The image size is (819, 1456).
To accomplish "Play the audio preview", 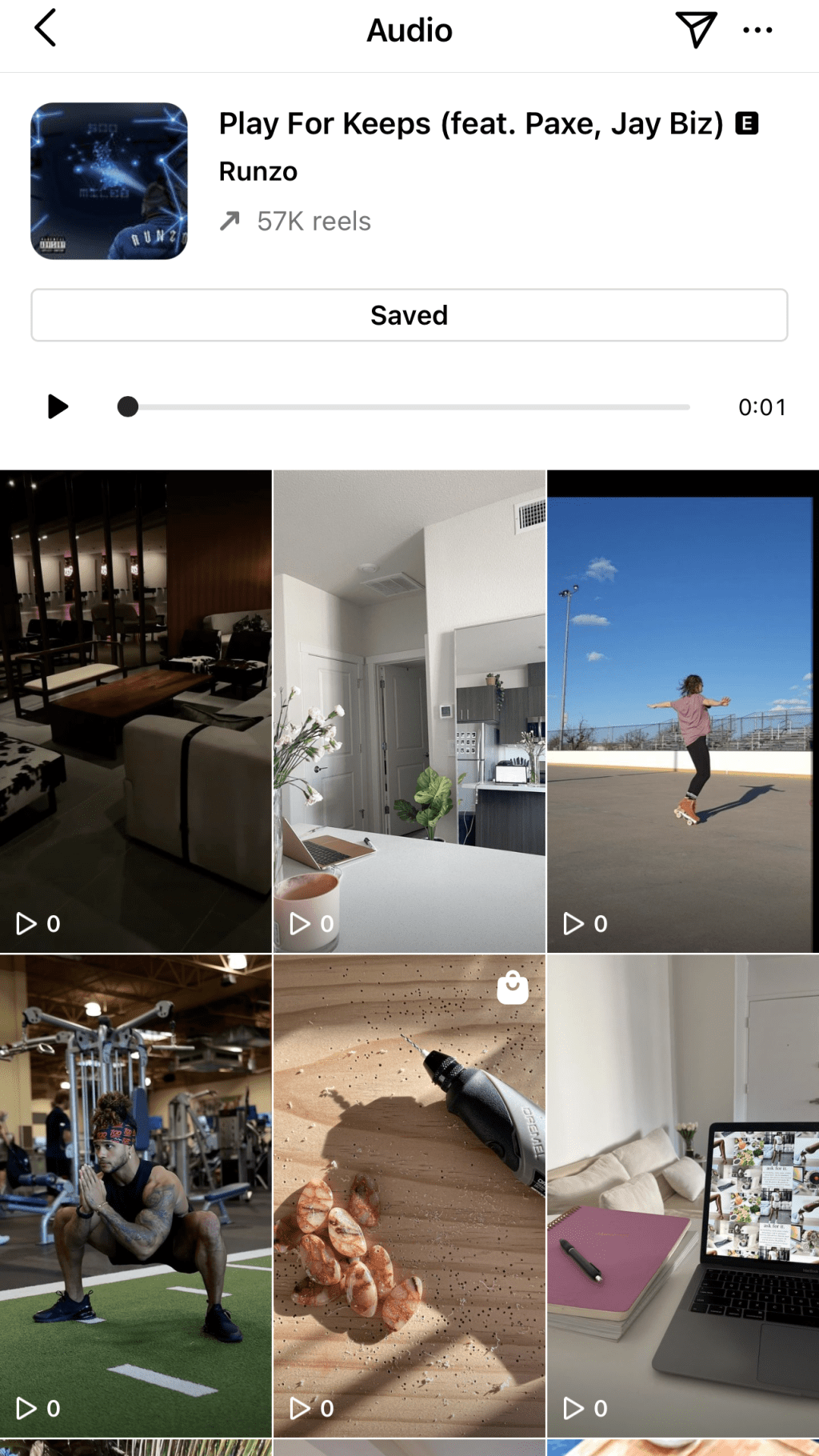I will click(58, 406).
